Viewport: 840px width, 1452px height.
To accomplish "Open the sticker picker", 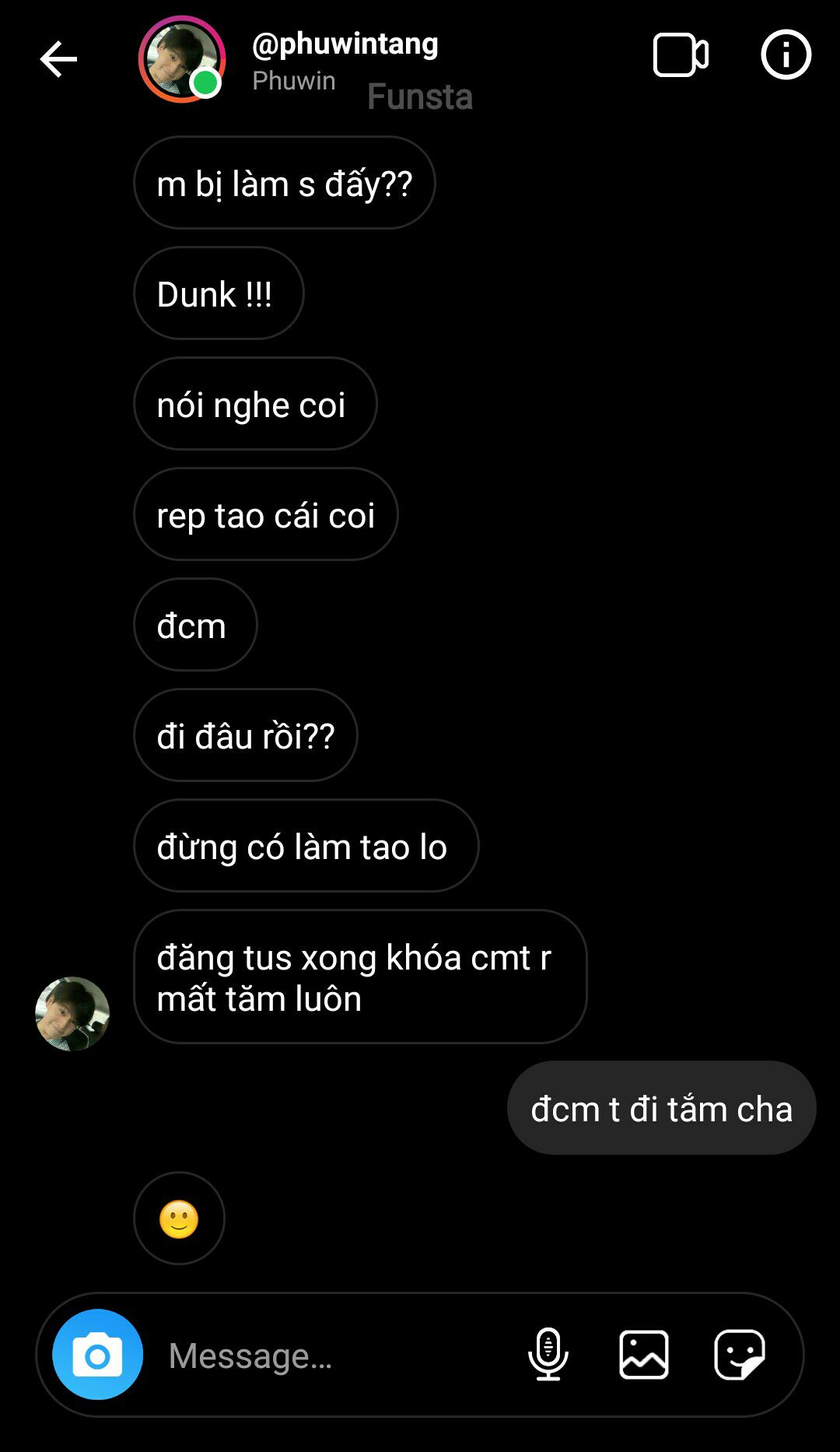I will (x=740, y=1355).
